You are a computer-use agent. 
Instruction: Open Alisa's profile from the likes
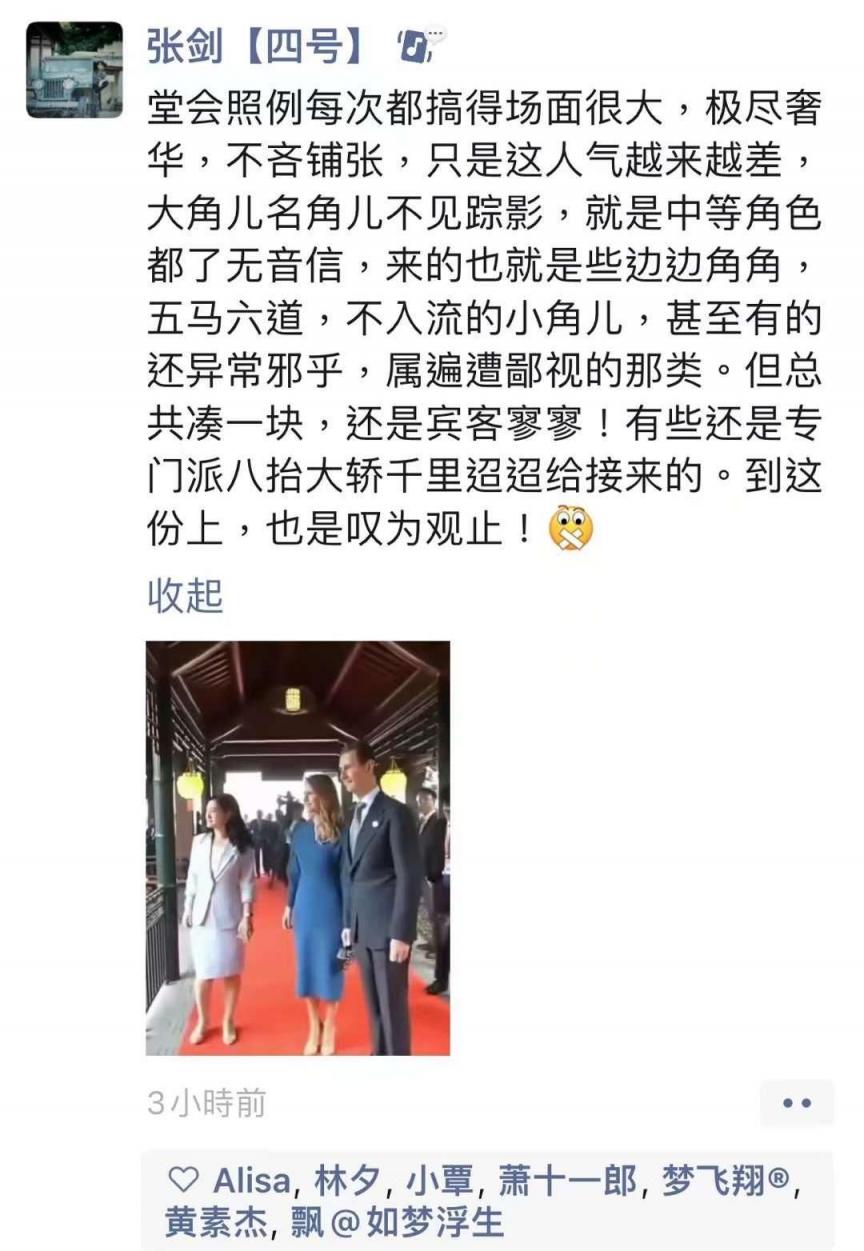tap(252, 1181)
